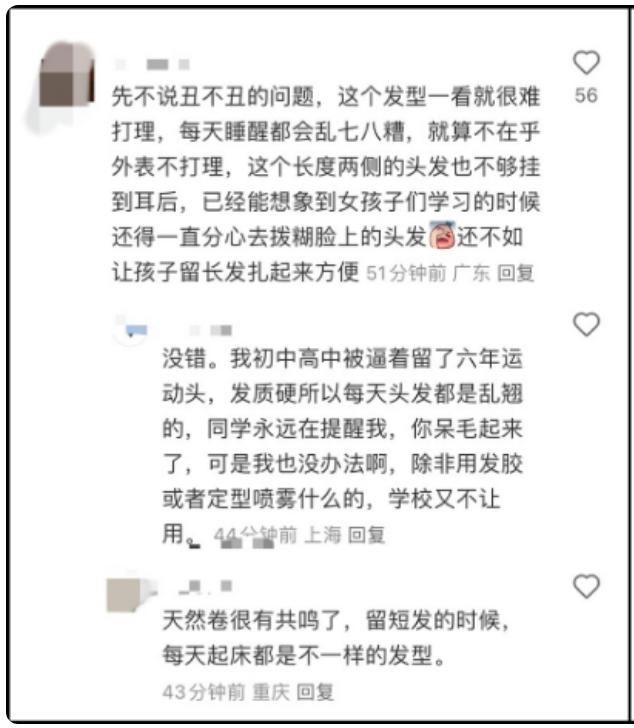Reply to the comment from 广东
The image size is (634, 728).
(516, 273)
